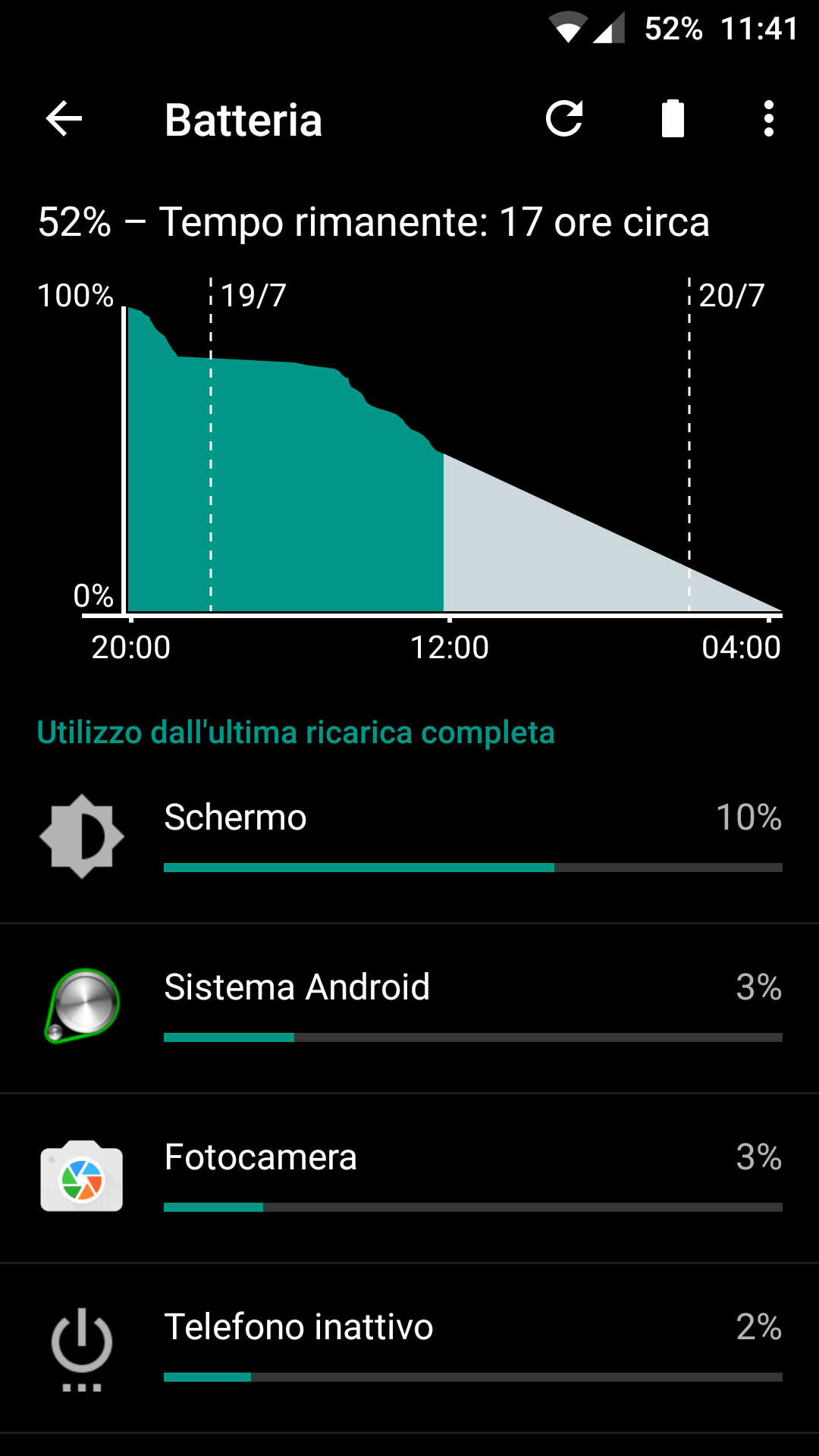Open Telefono inattivo usage details
The image size is (819, 1456).
point(409,1348)
